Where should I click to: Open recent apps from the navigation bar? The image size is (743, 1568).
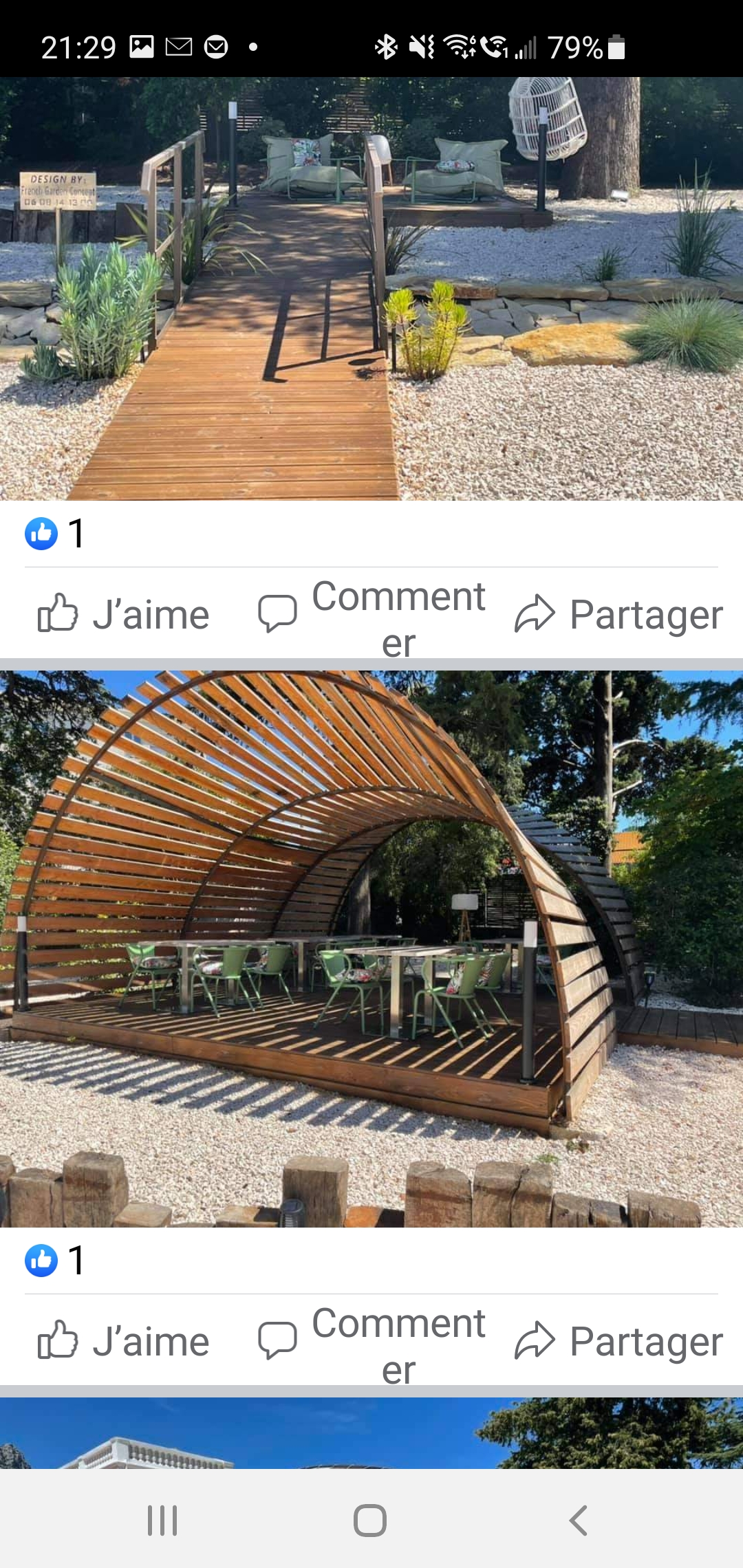[162, 1521]
